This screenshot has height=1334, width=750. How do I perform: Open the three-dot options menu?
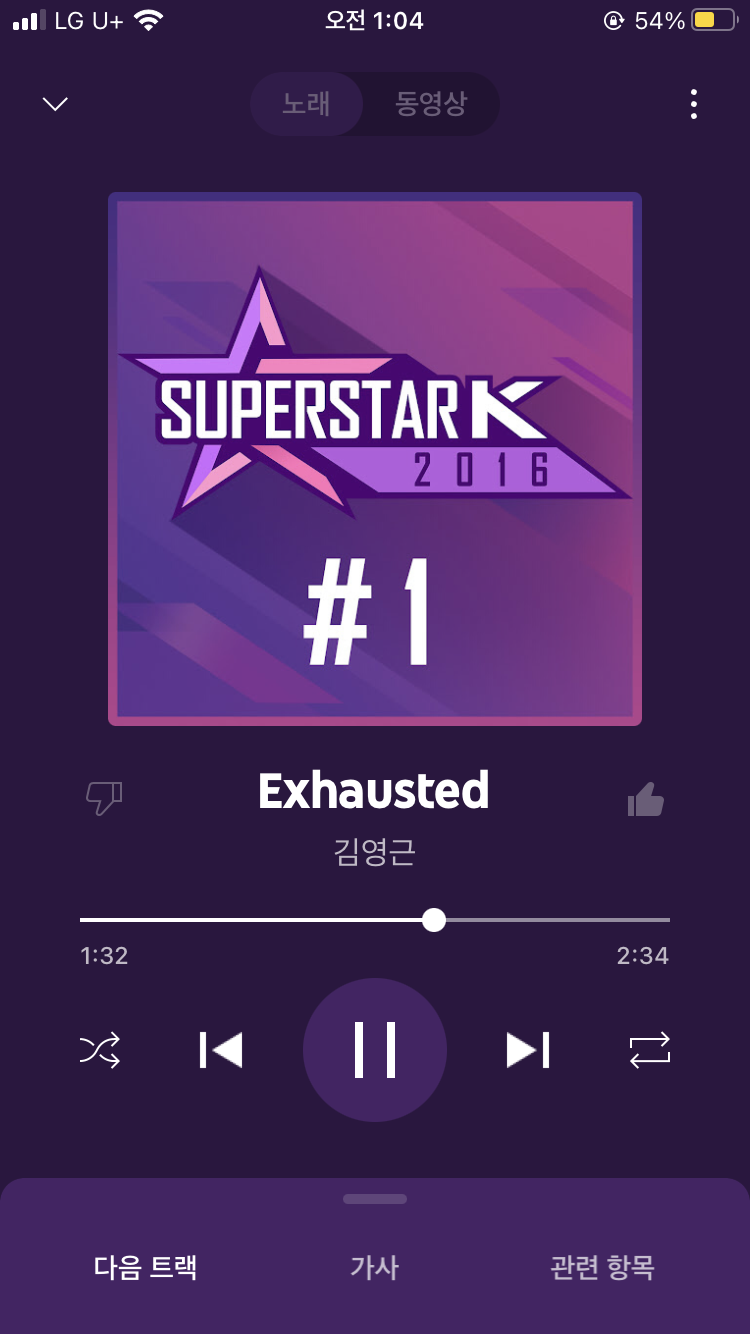(x=694, y=104)
